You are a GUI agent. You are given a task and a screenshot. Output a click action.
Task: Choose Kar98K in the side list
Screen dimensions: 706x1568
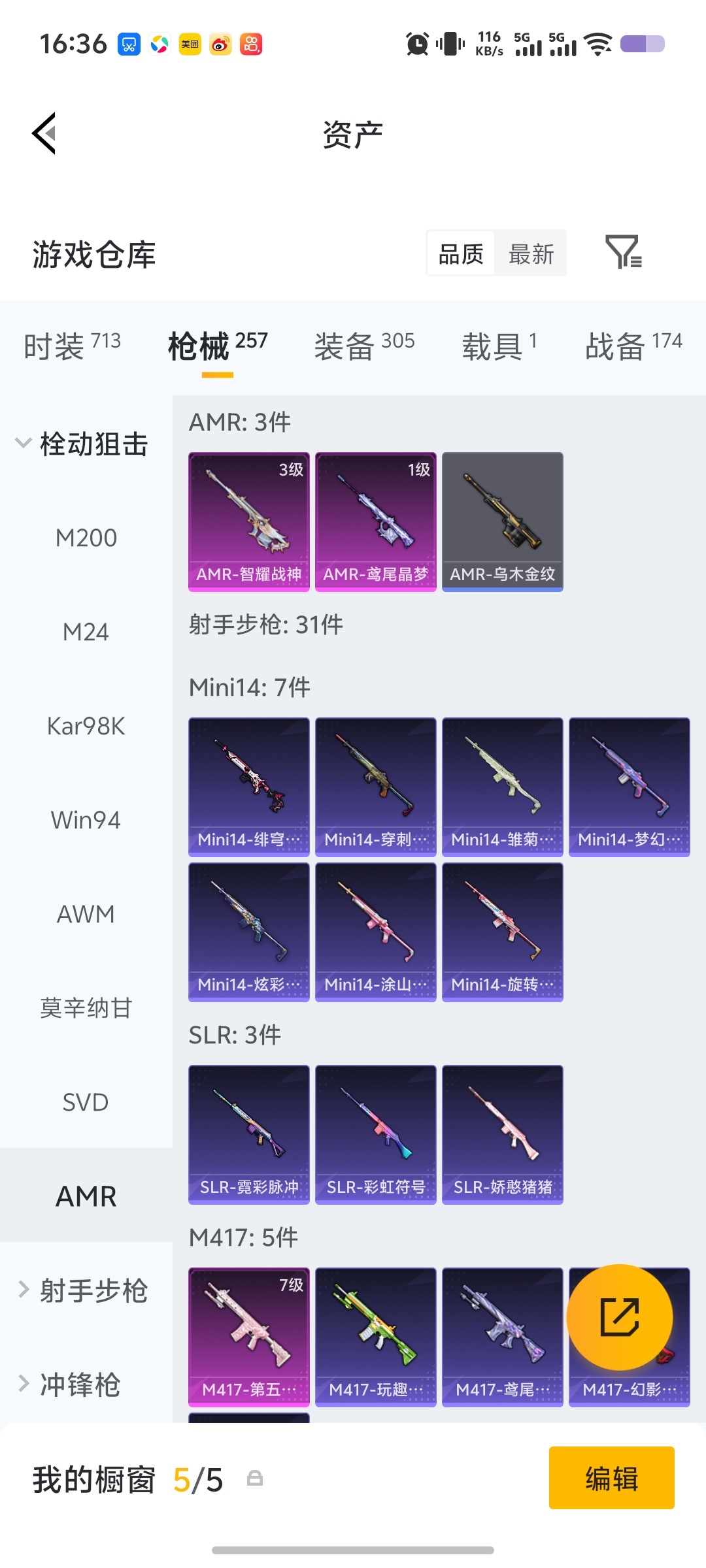coord(86,727)
